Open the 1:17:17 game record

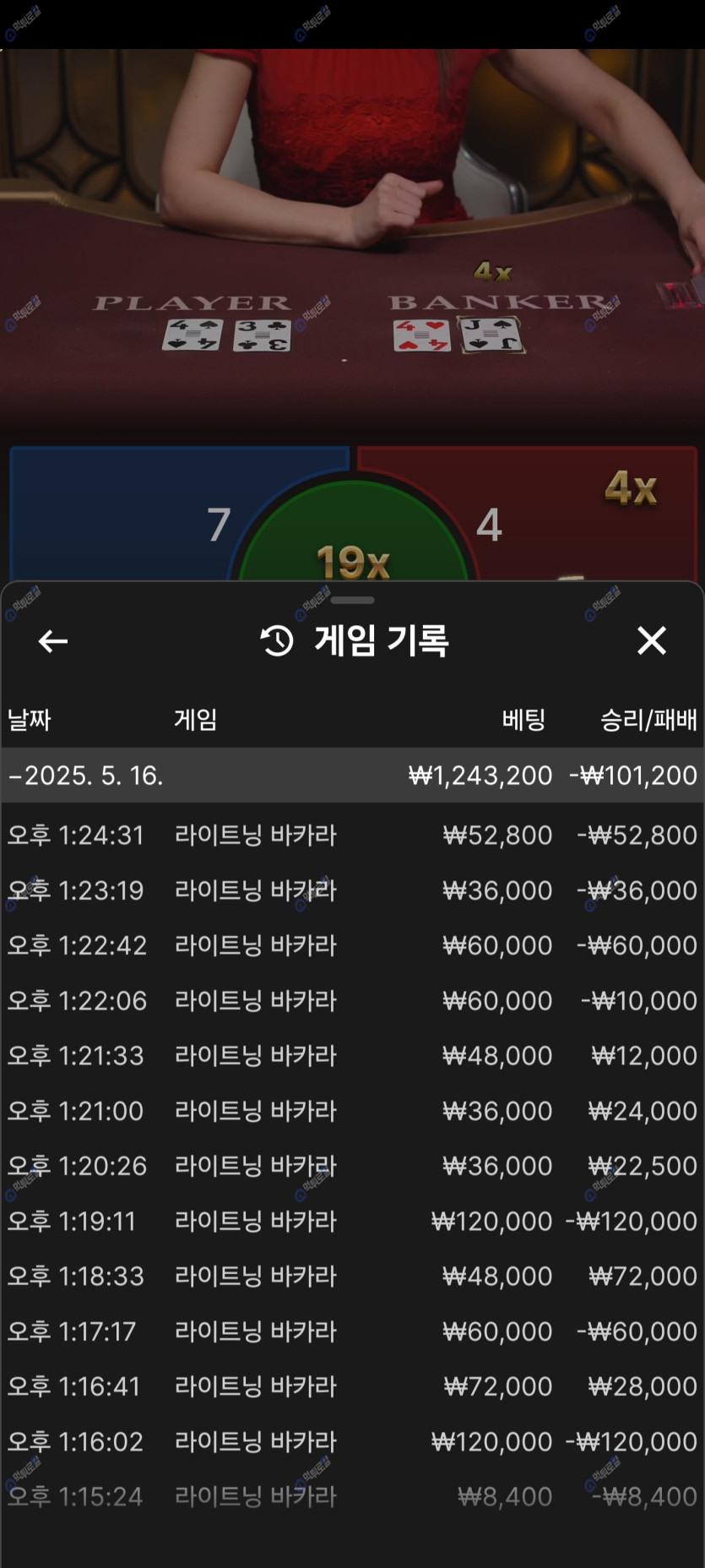(x=352, y=1331)
